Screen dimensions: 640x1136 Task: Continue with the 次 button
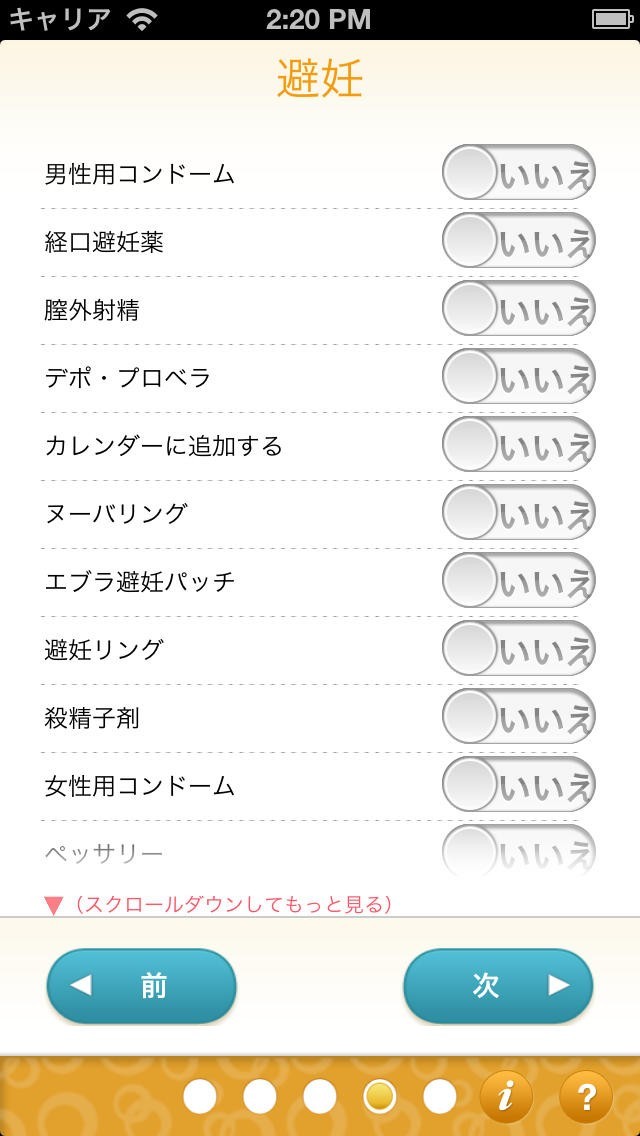(x=498, y=986)
